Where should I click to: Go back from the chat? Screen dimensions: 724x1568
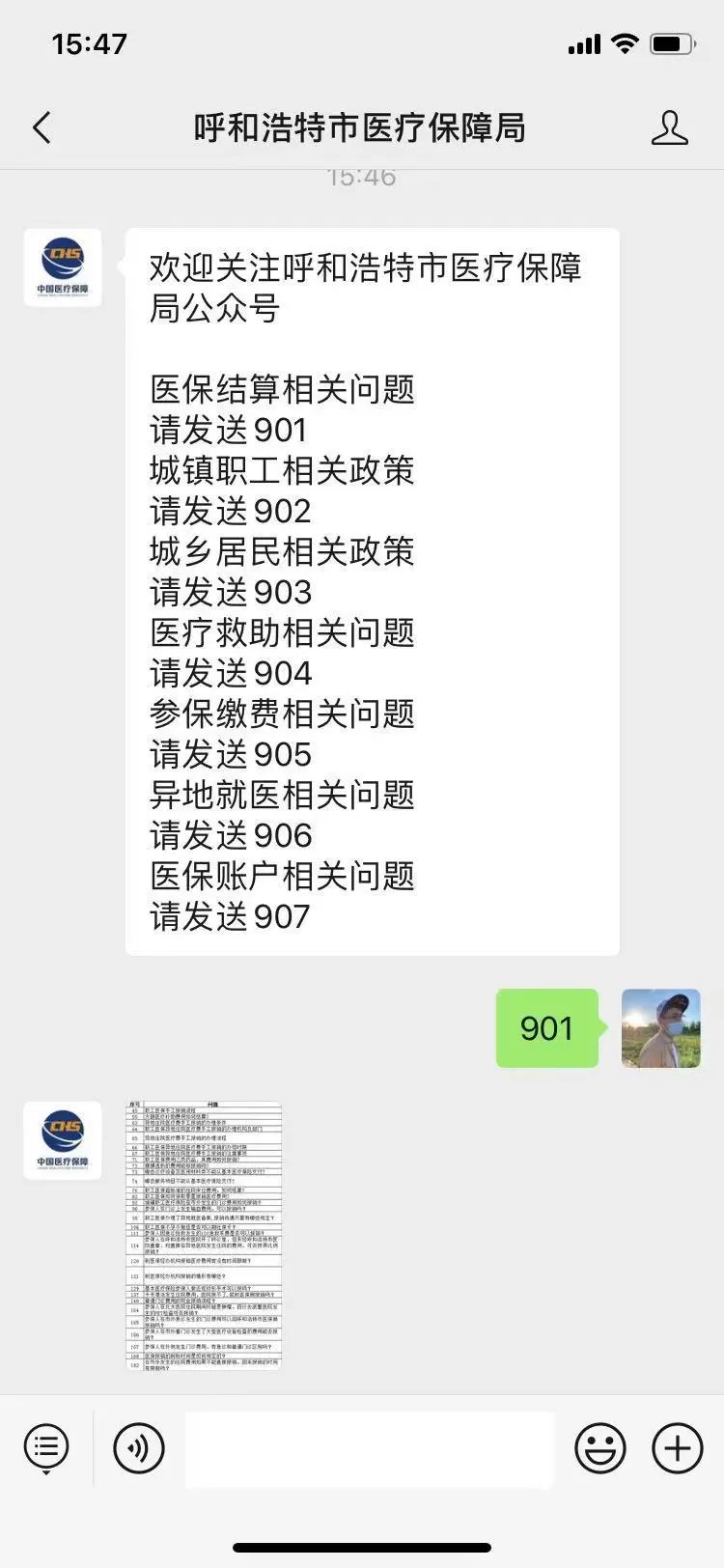point(42,128)
